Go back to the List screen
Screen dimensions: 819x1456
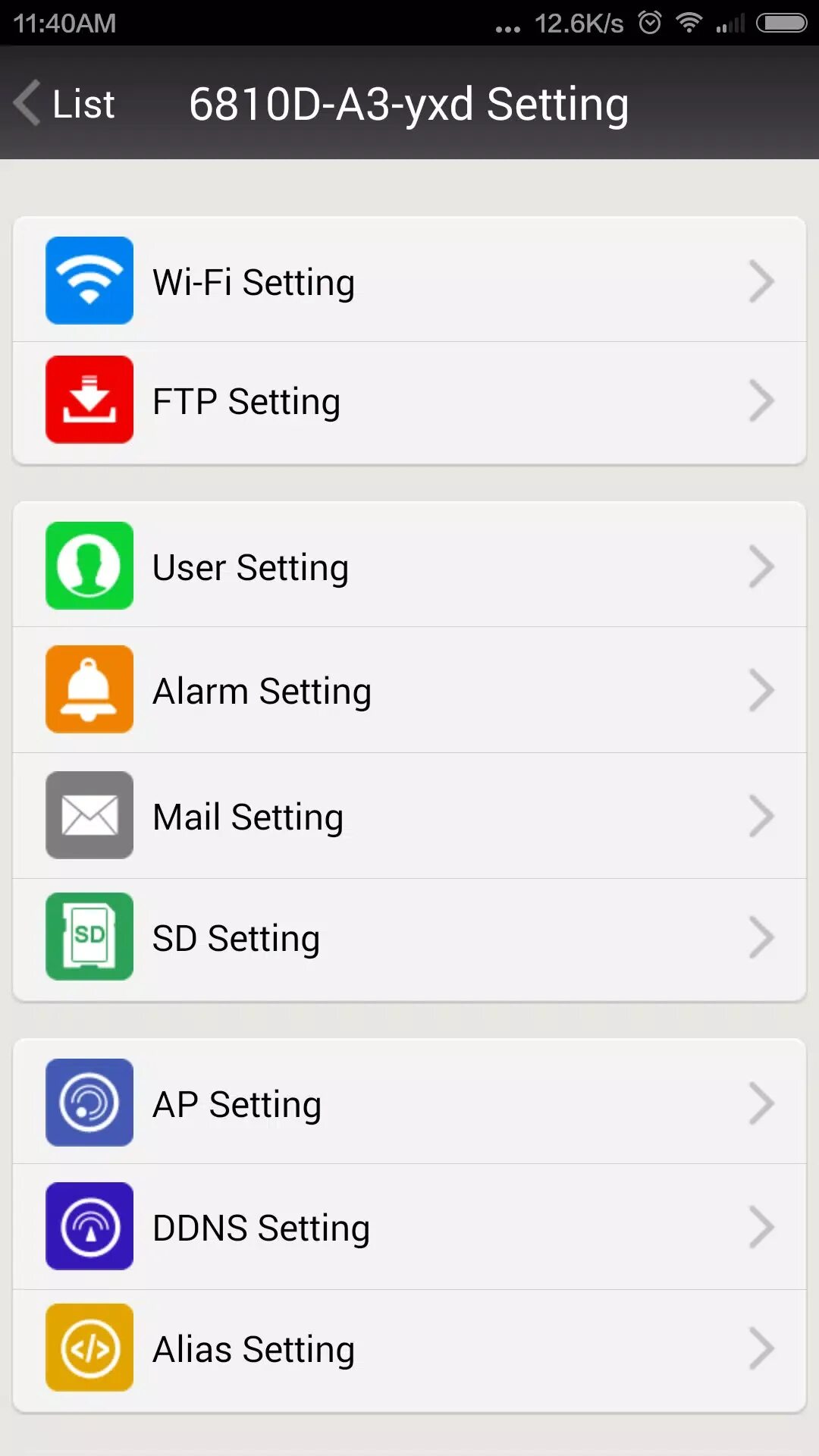click(65, 103)
